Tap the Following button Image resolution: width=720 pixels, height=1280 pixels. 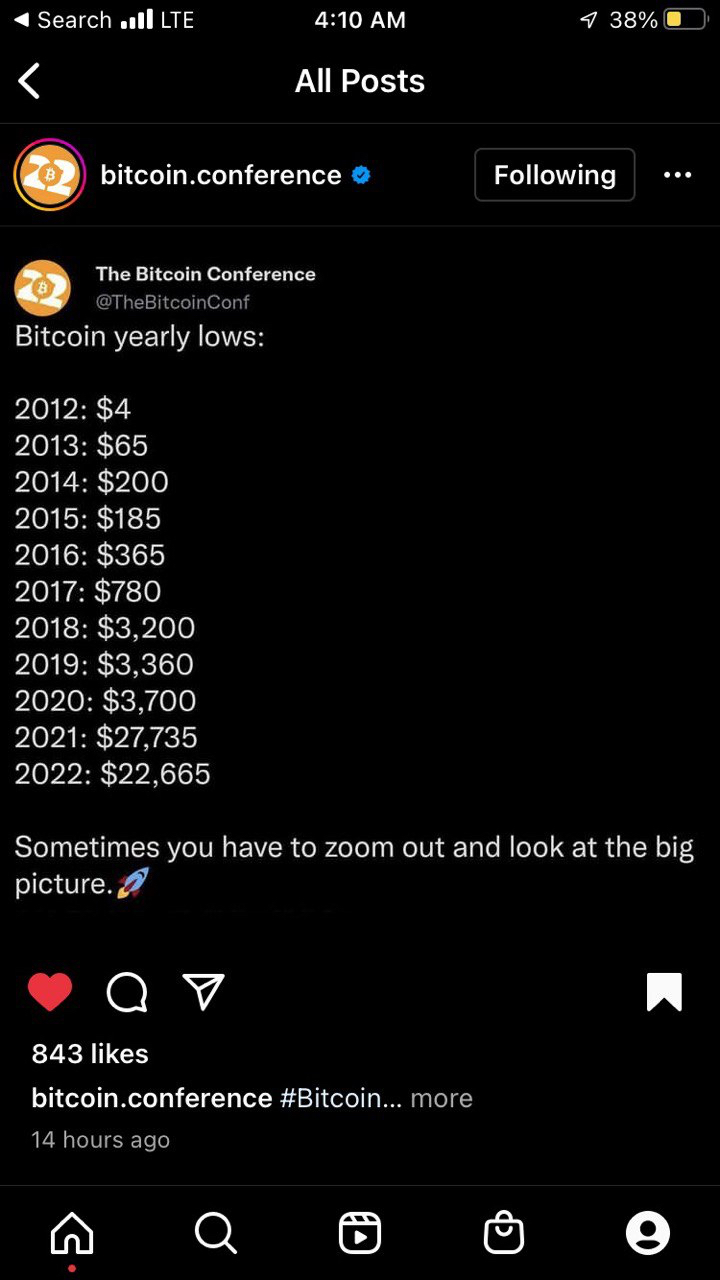(555, 175)
